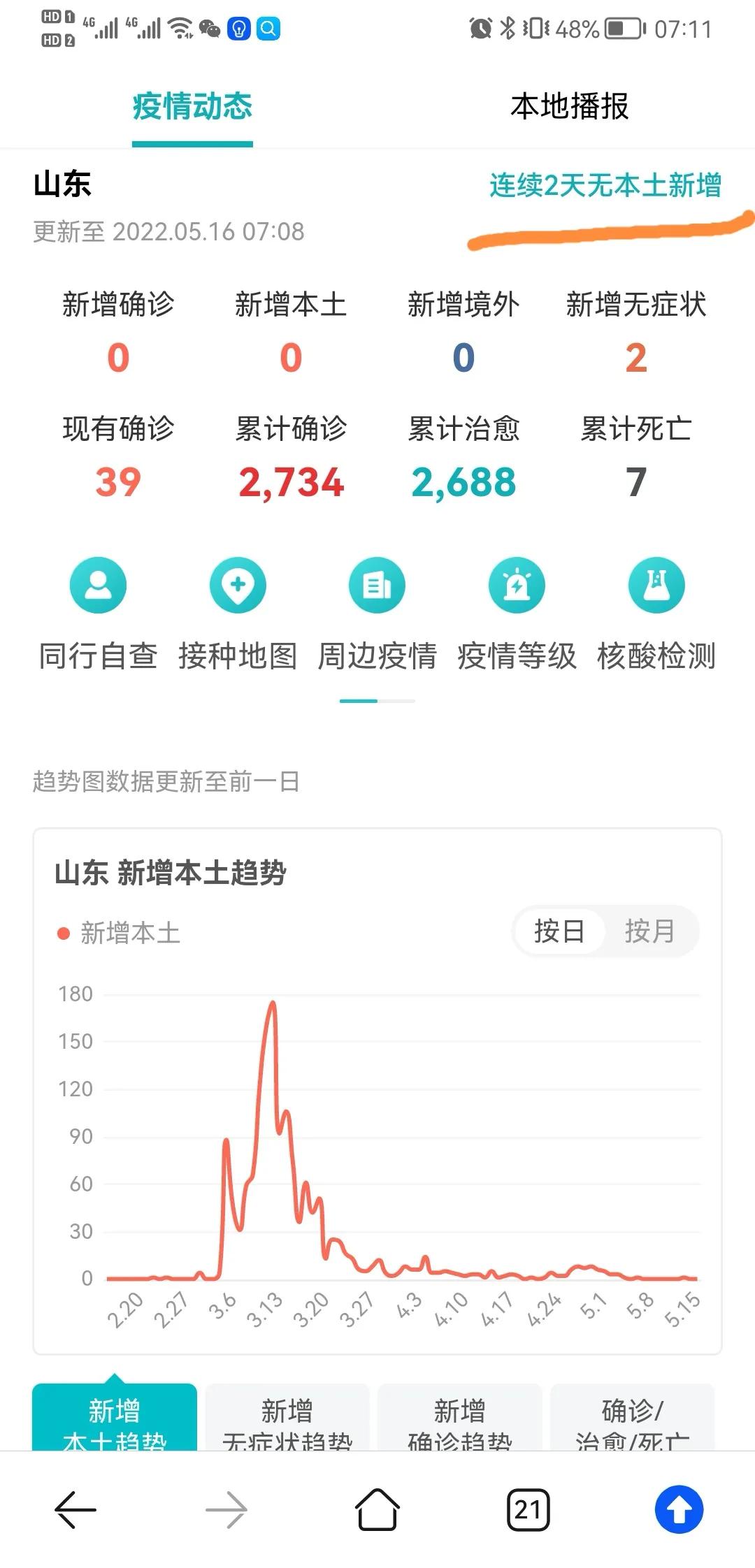Switch chart view to 按月
Viewport: 755px width, 1568px height.
[x=649, y=931]
